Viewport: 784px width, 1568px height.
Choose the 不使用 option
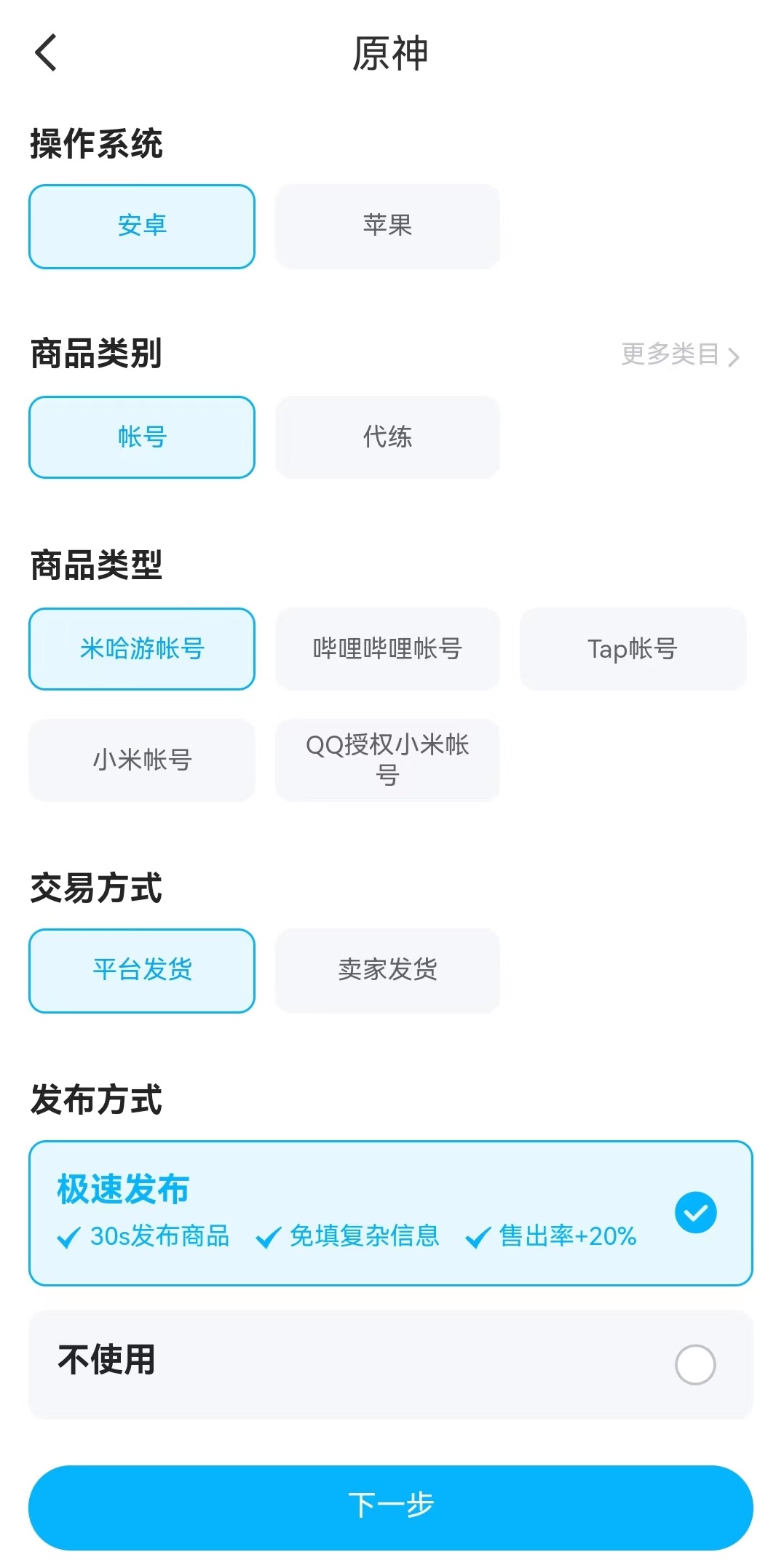click(x=390, y=1364)
